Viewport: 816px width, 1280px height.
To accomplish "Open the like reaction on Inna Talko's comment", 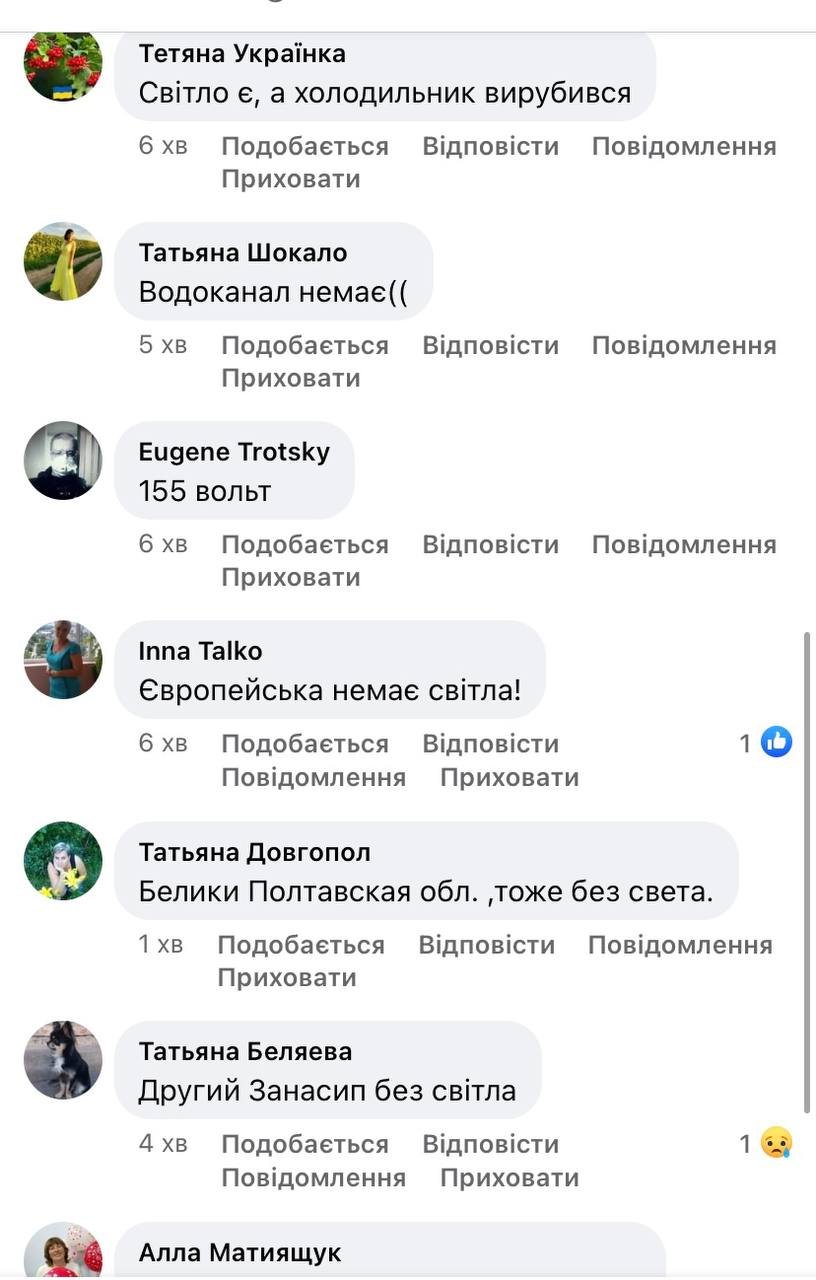I will tap(776, 742).
